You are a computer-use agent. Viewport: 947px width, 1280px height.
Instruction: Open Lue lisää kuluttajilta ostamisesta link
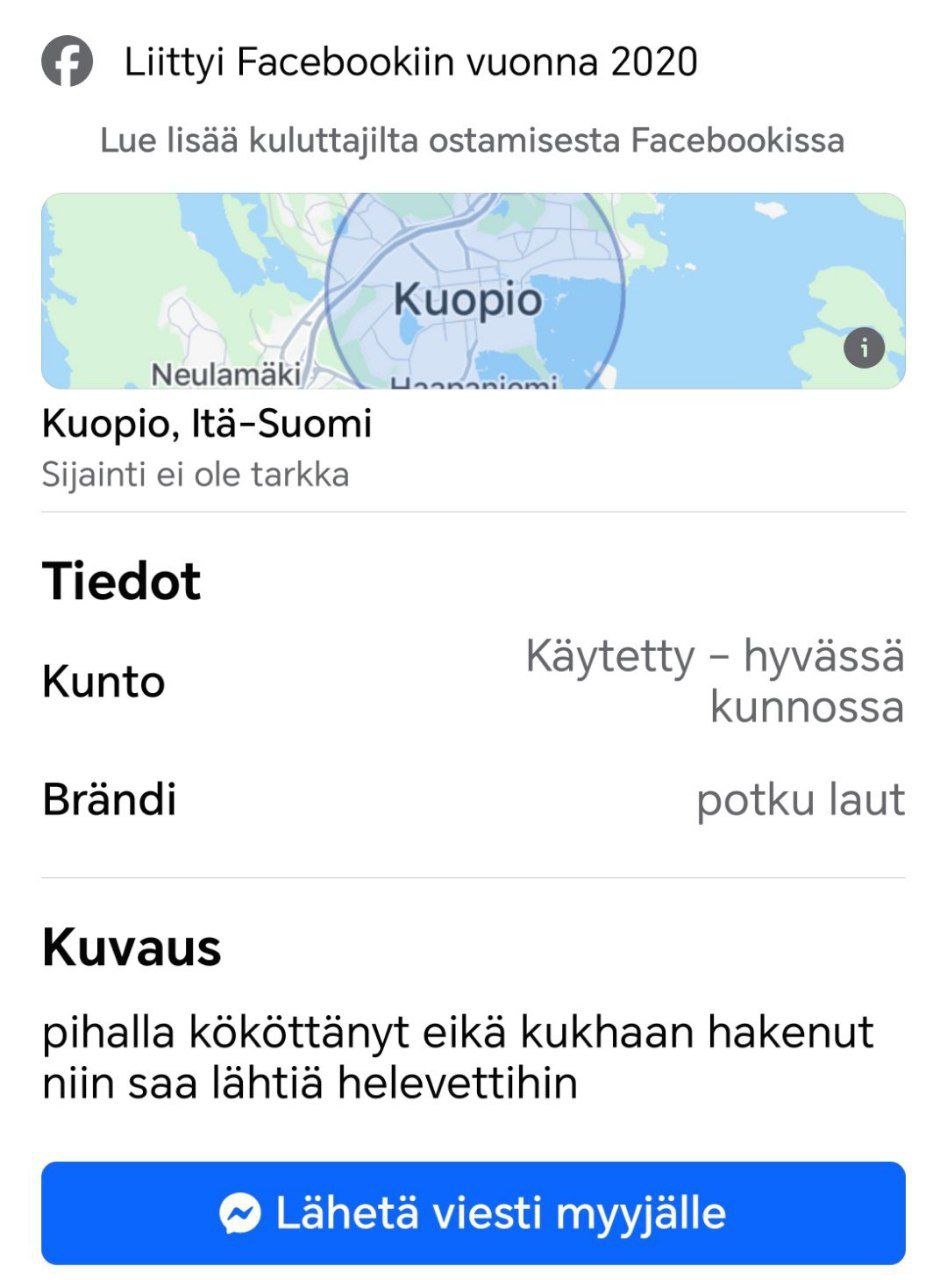pos(472,140)
